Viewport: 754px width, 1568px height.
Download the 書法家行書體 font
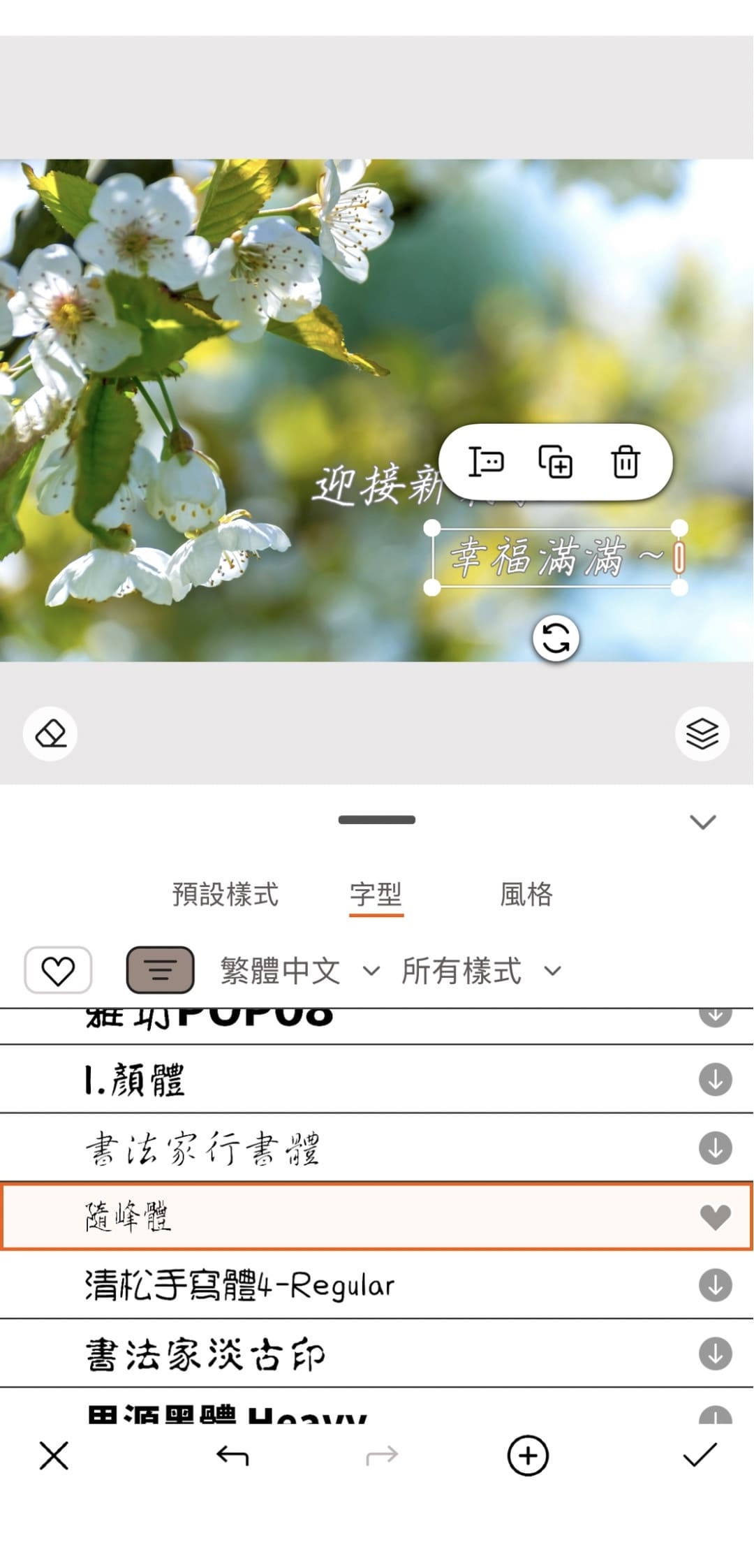[x=716, y=1146]
